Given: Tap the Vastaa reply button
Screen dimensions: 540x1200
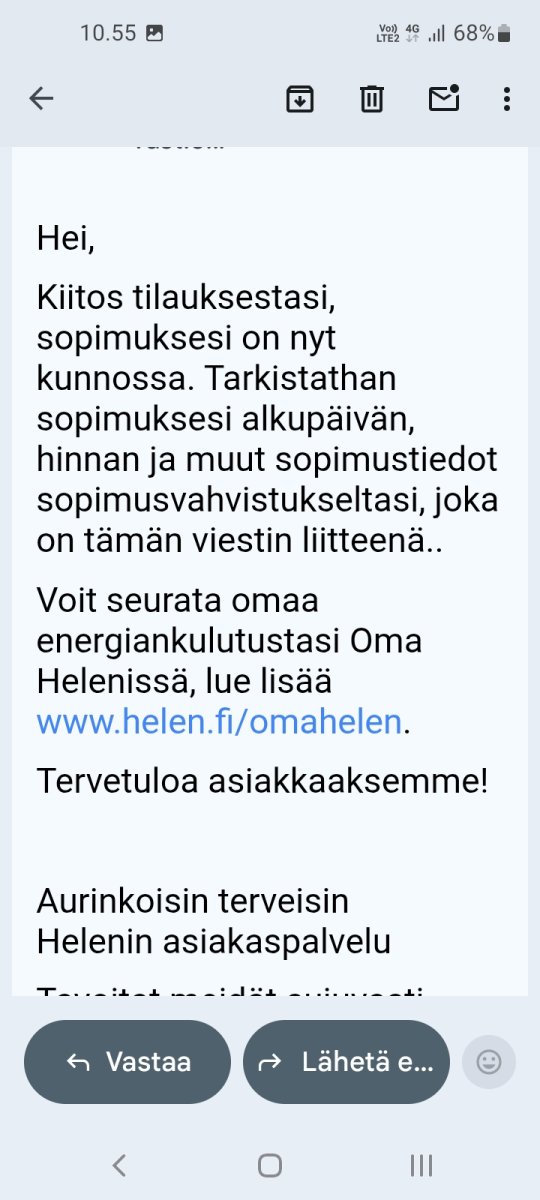Looking at the screenshot, I should (127, 1062).
